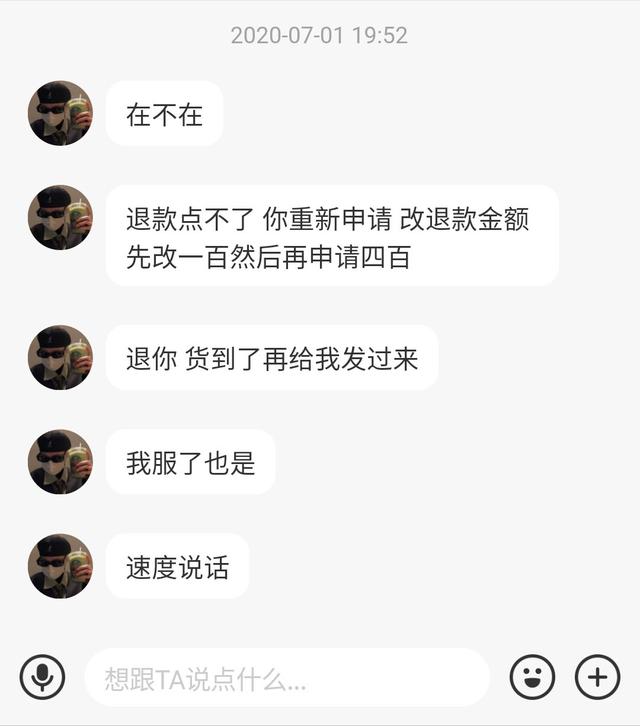This screenshot has height=726, width=640.
Task: Focus the message field 想跟TA说点什么
Action: (x=287, y=678)
